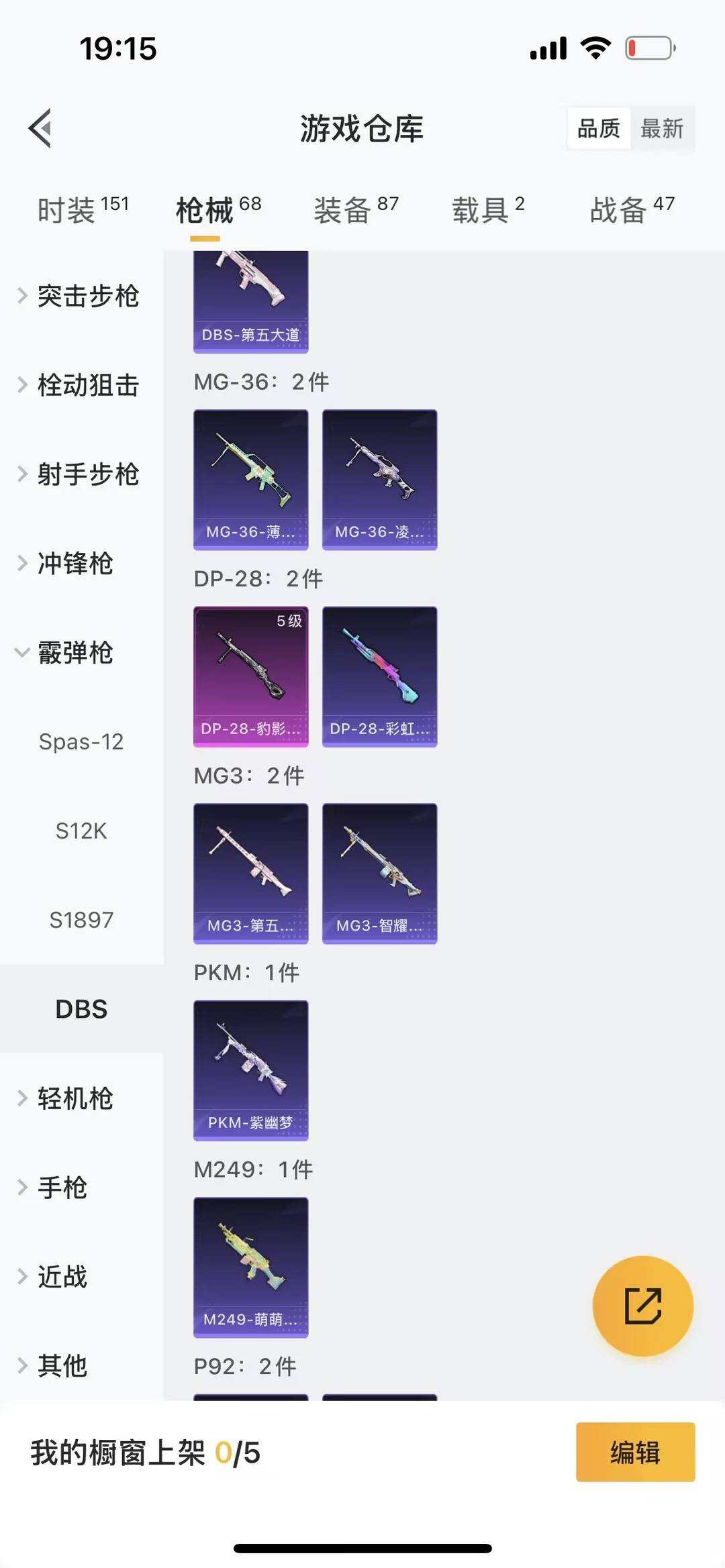725x1568 pixels.
Task: Open the share floating button
Action: point(643,1304)
